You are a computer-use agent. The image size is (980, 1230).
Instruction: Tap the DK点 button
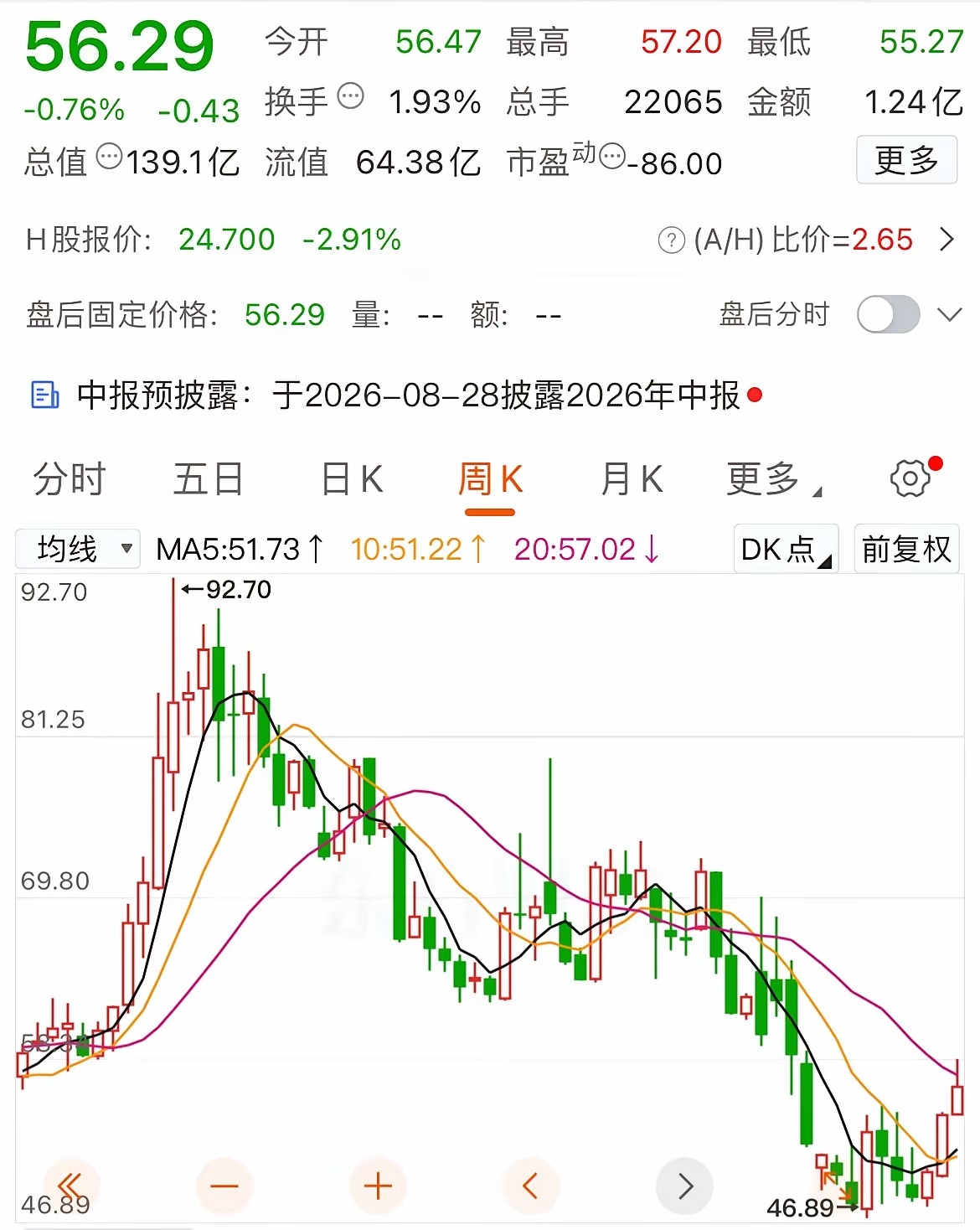tap(786, 550)
